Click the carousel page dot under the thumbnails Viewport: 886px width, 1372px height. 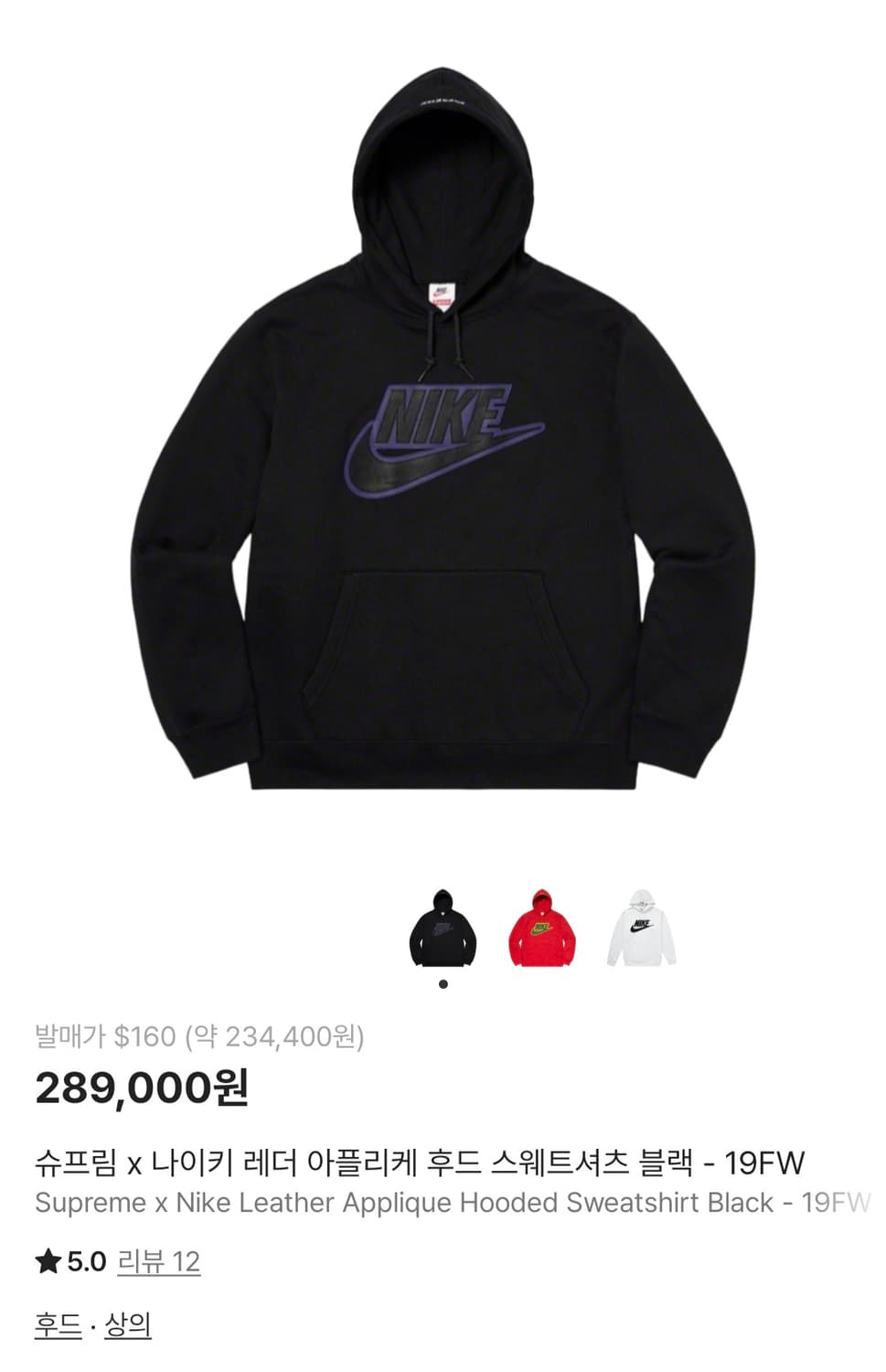[x=443, y=983]
